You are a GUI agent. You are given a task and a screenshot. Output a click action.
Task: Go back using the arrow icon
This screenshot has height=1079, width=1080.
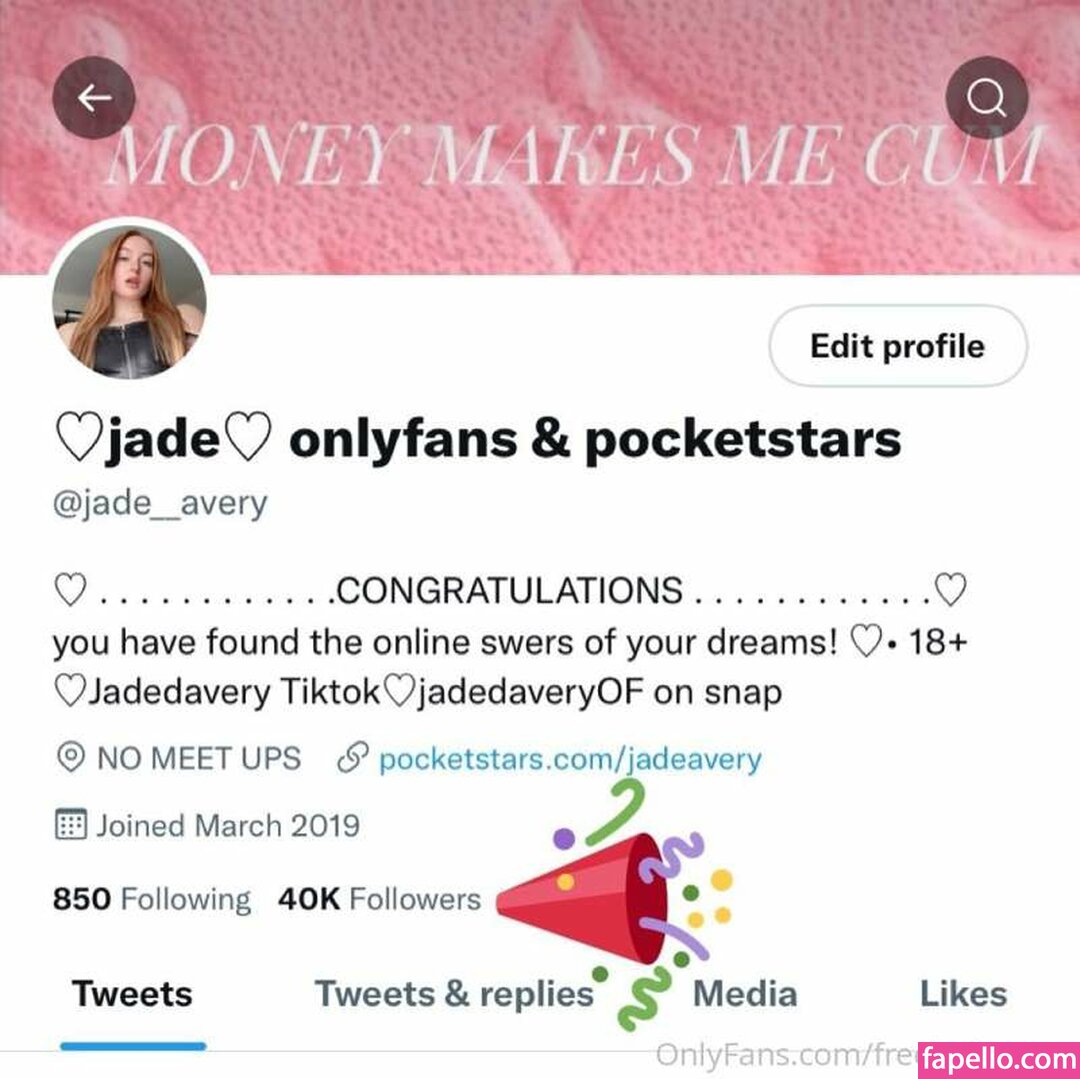click(x=94, y=97)
